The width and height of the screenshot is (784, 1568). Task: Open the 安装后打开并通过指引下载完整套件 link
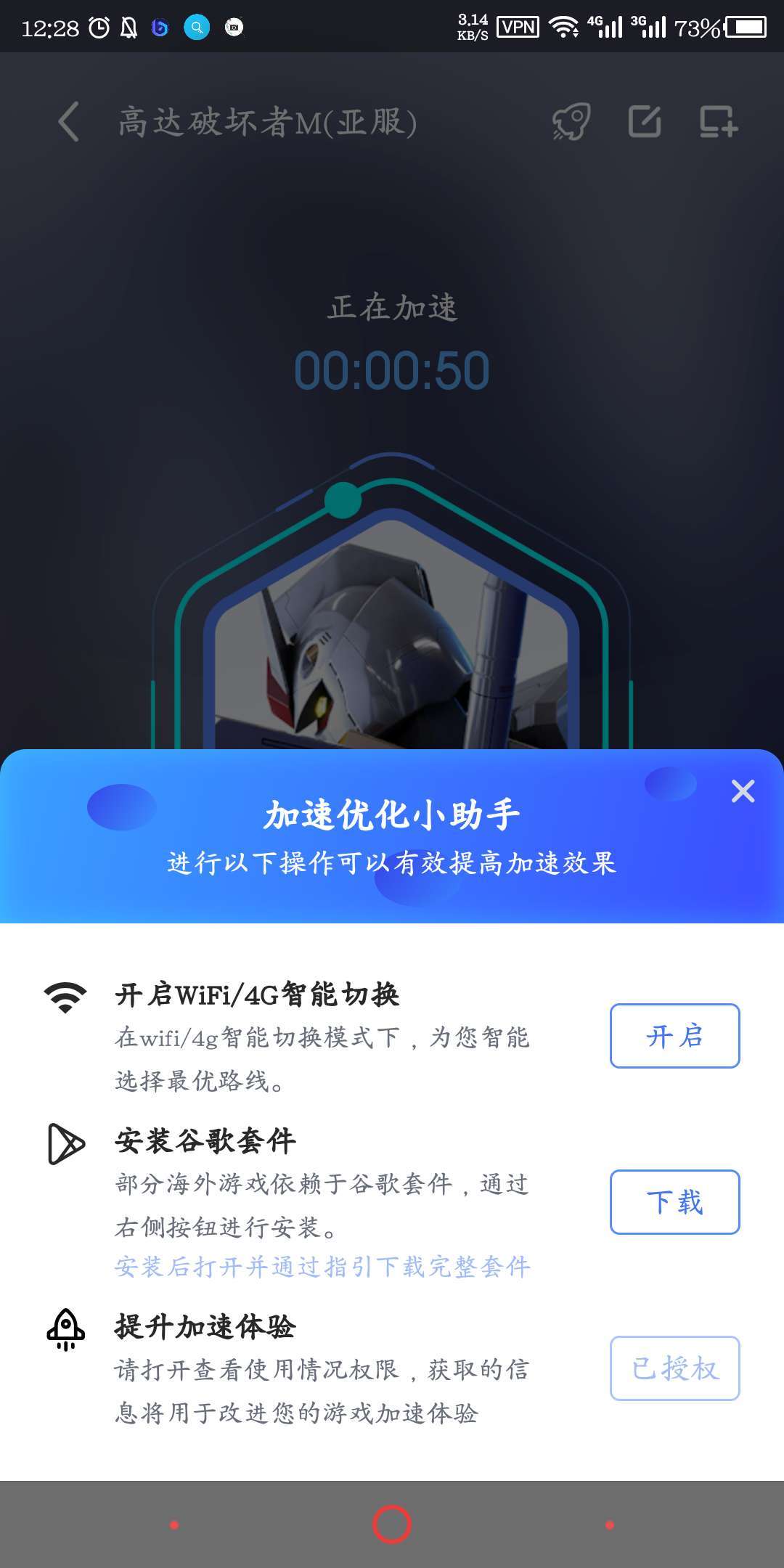click(x=323, y=1267)
